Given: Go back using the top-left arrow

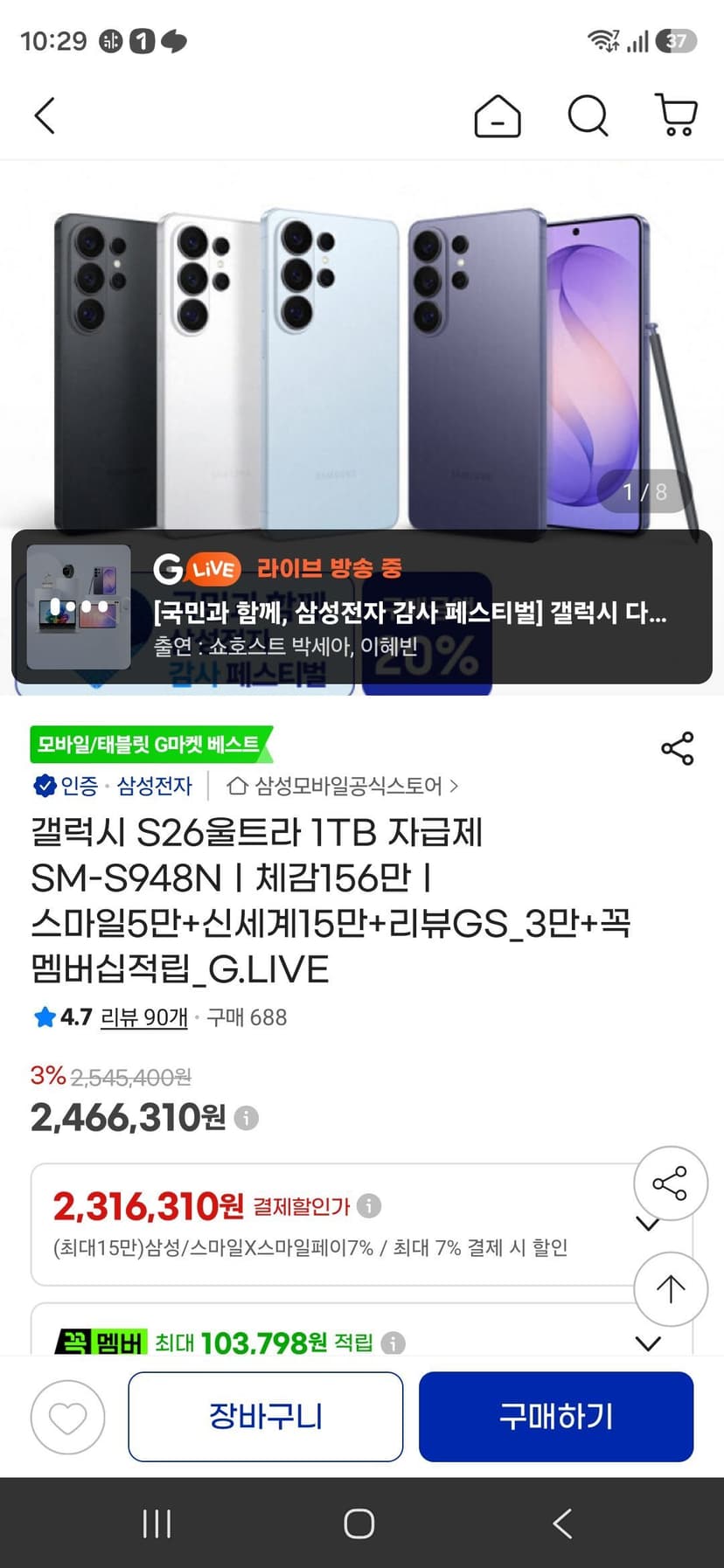Looking at the screenshot, I should 45,115.
